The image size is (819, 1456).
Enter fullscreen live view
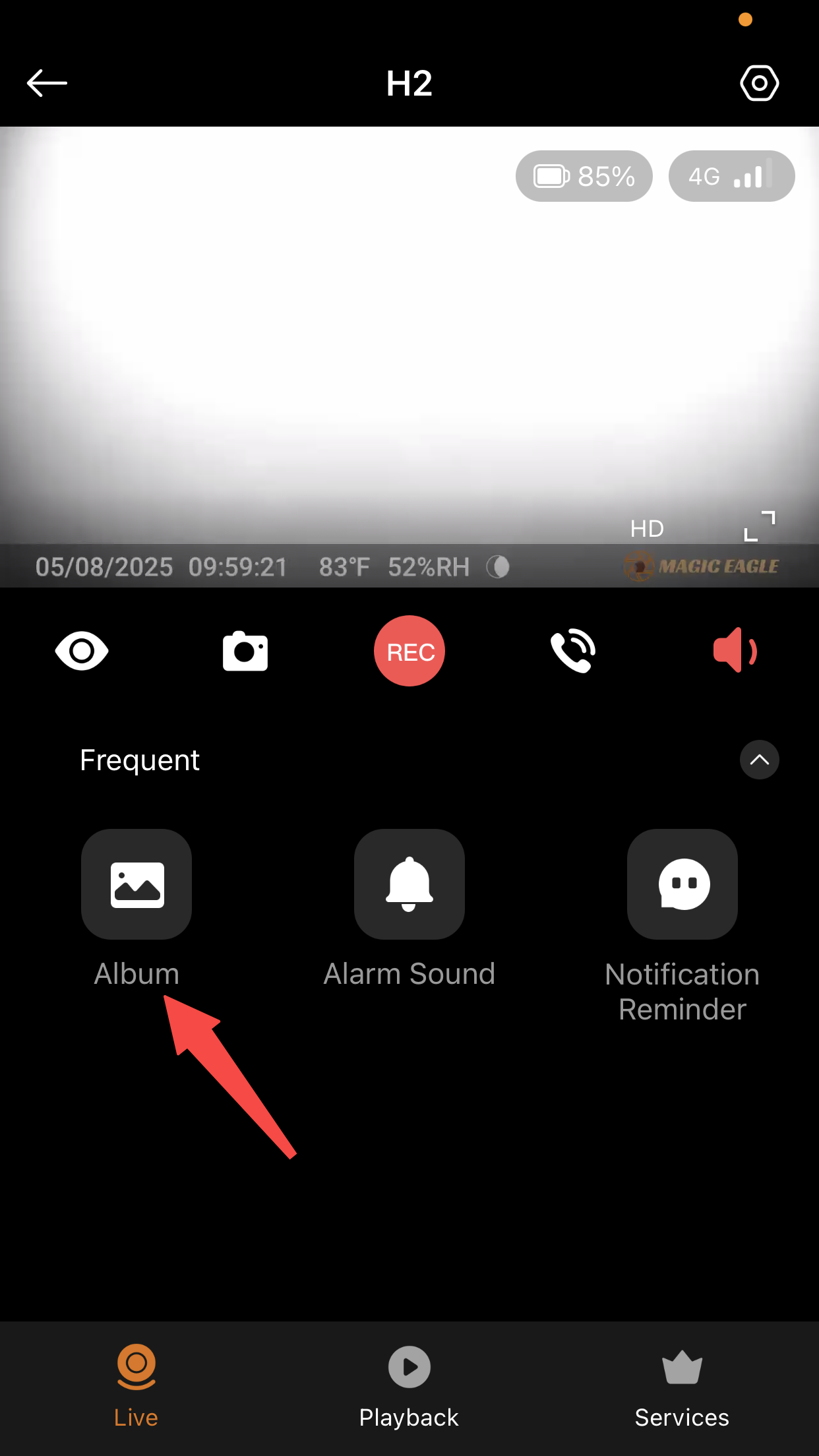(x=759, y=526)
